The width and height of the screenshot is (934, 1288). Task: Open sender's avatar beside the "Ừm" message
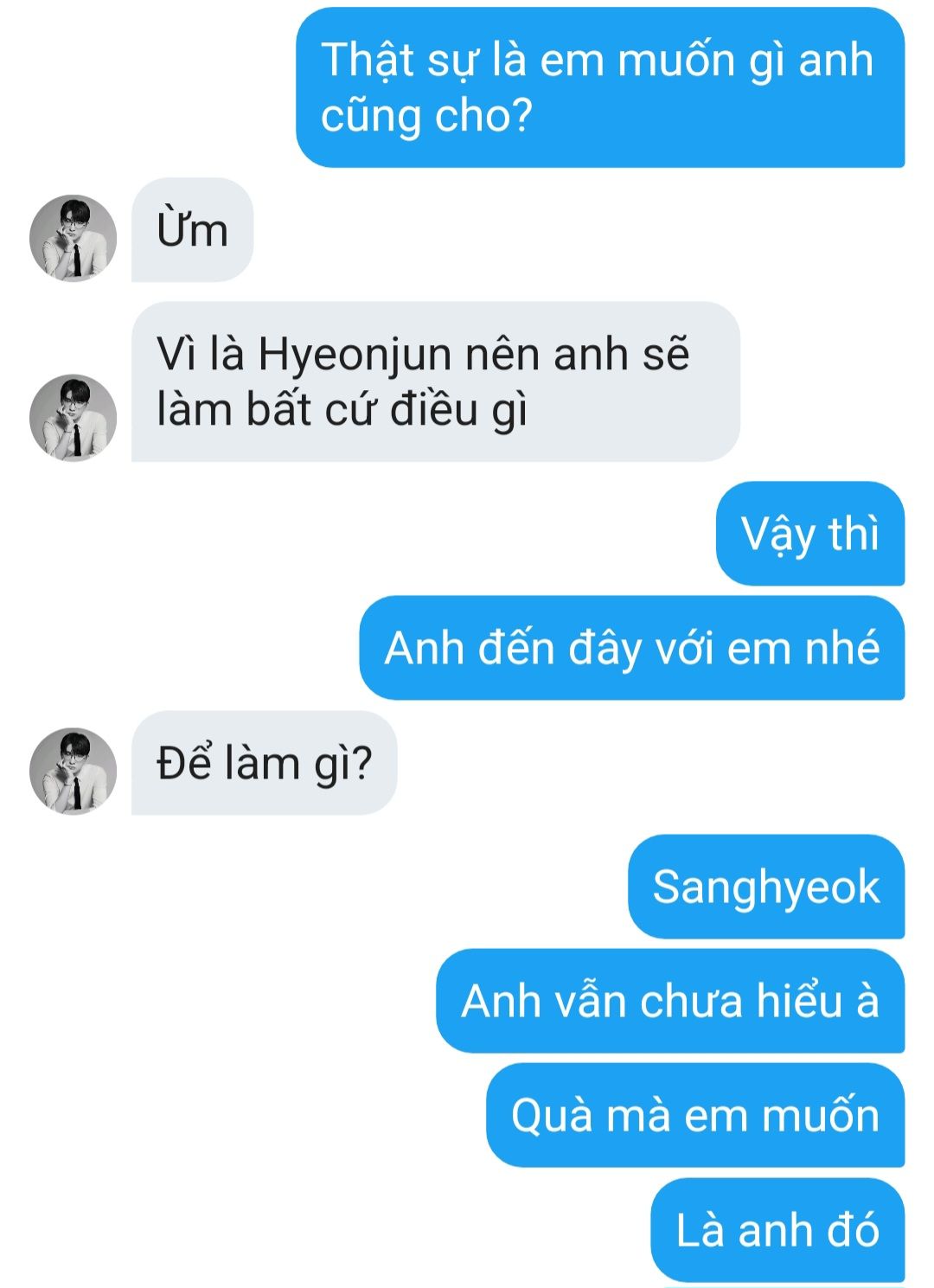coord(73,238)
